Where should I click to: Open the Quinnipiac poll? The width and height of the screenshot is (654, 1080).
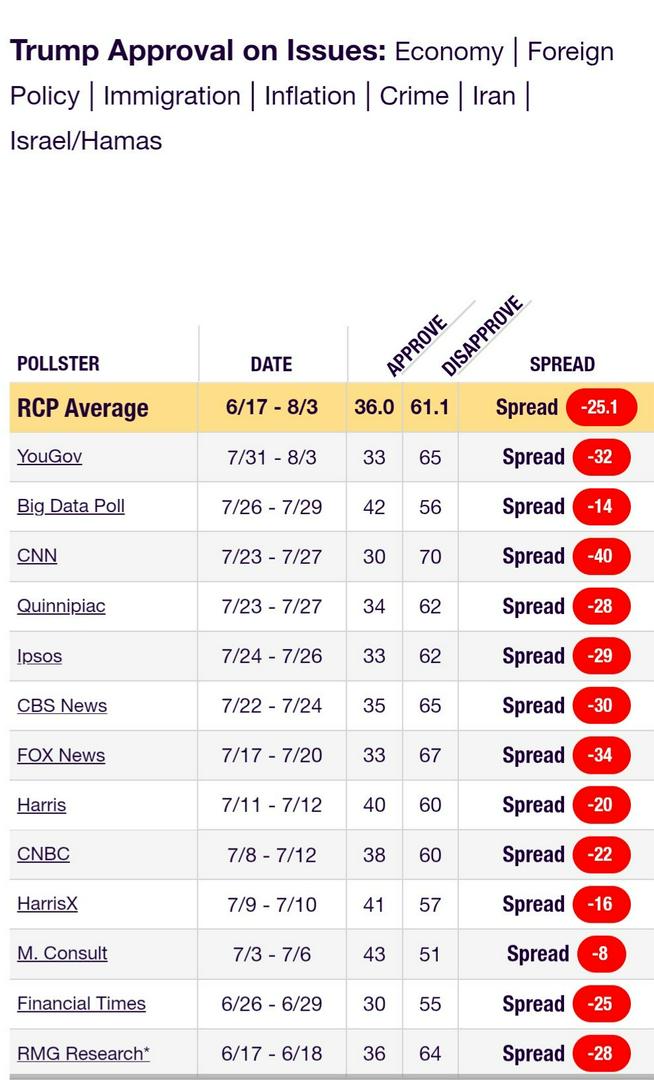[61, 606]
